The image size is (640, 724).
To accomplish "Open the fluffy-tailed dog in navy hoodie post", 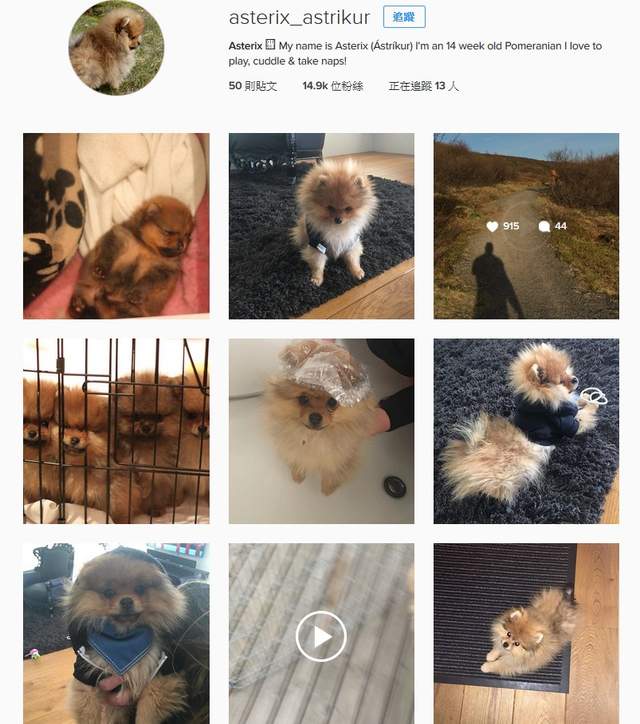I will (526, 431).
